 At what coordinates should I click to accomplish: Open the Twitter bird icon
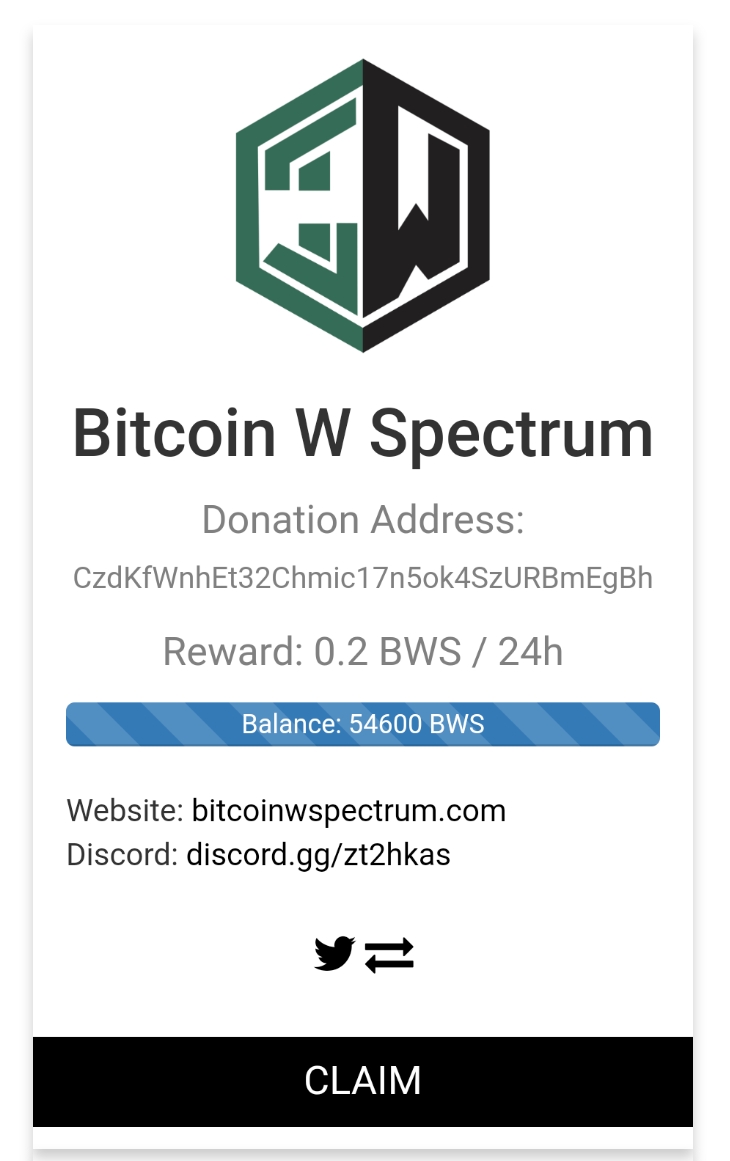[334, 954]
